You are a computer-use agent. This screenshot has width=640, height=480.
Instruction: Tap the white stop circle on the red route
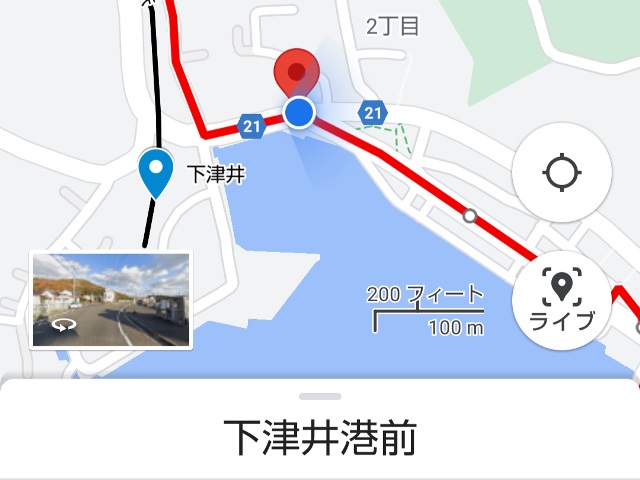(470, 216)
